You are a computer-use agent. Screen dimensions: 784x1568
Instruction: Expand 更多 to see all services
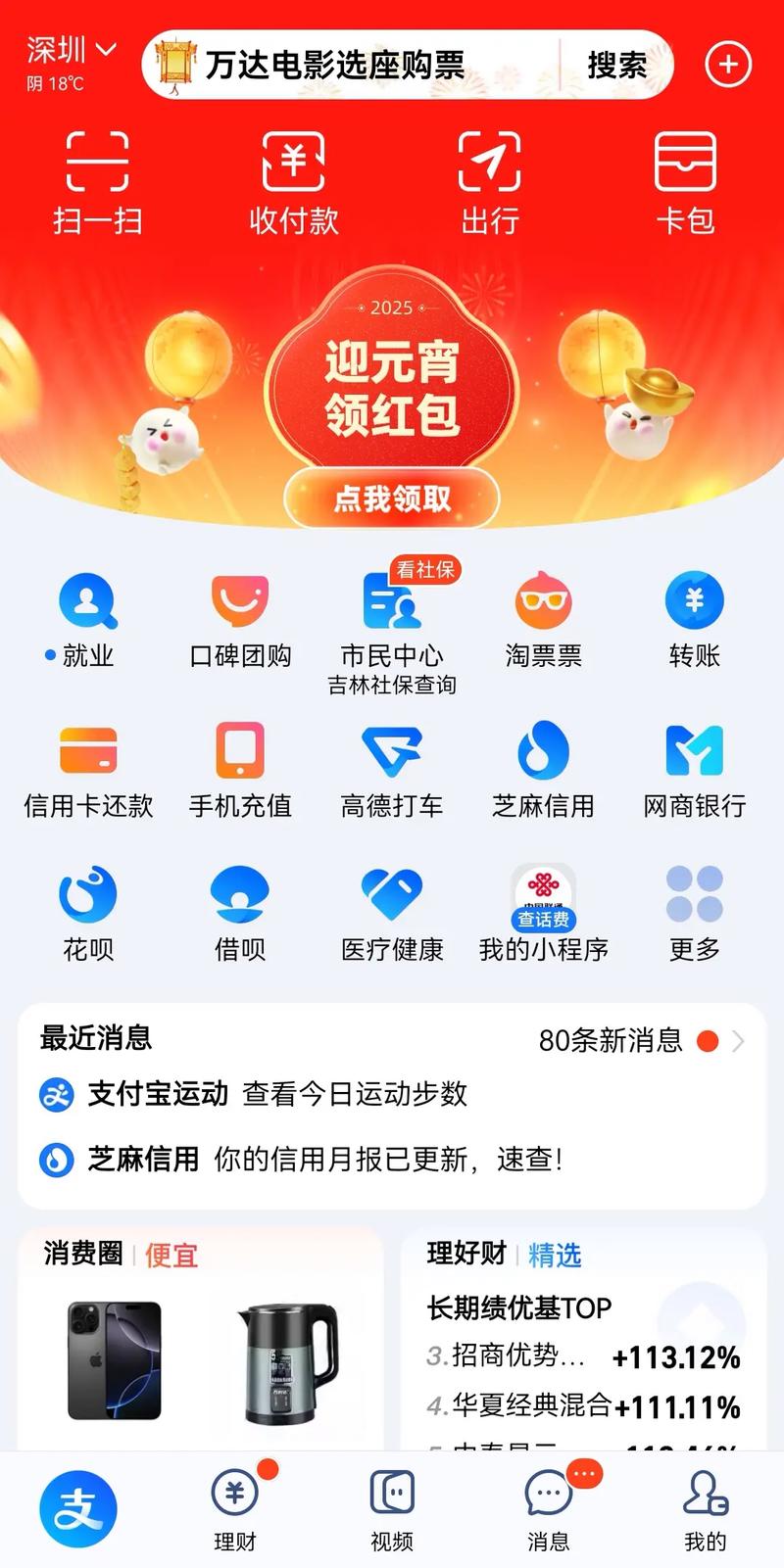[x=694, y=911]
